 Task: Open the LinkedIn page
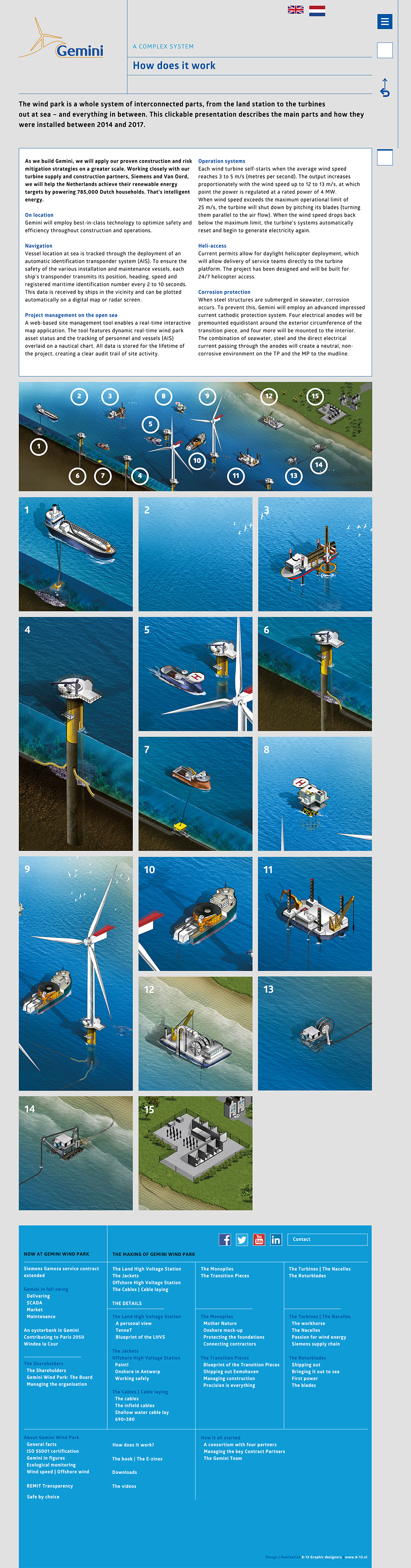point(276,1239)
